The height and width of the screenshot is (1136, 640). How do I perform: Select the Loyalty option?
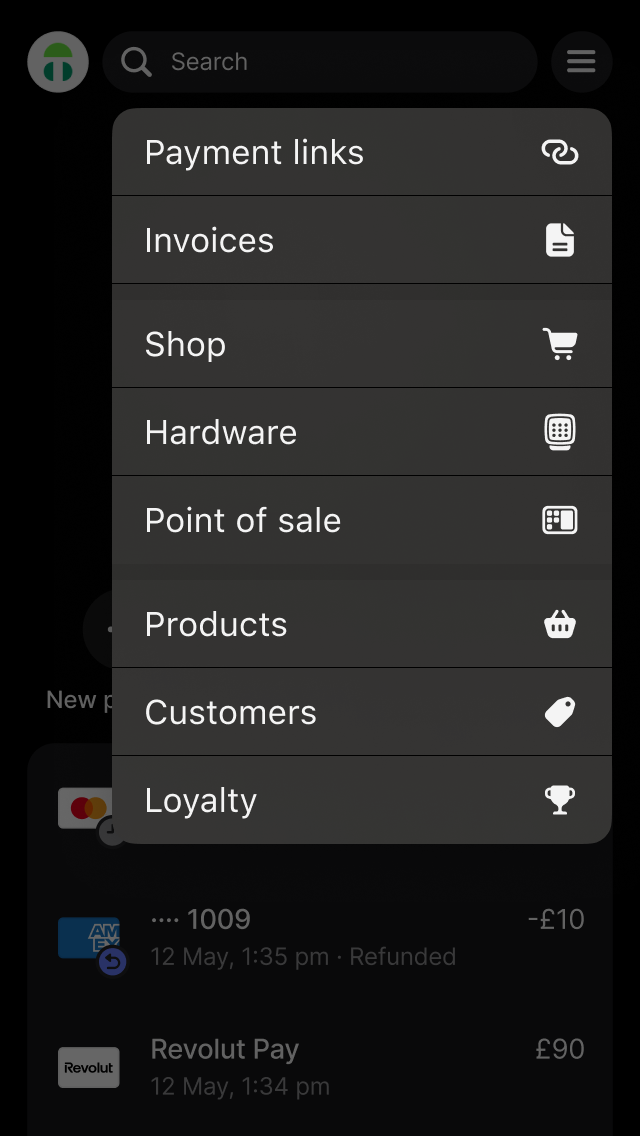361,800
